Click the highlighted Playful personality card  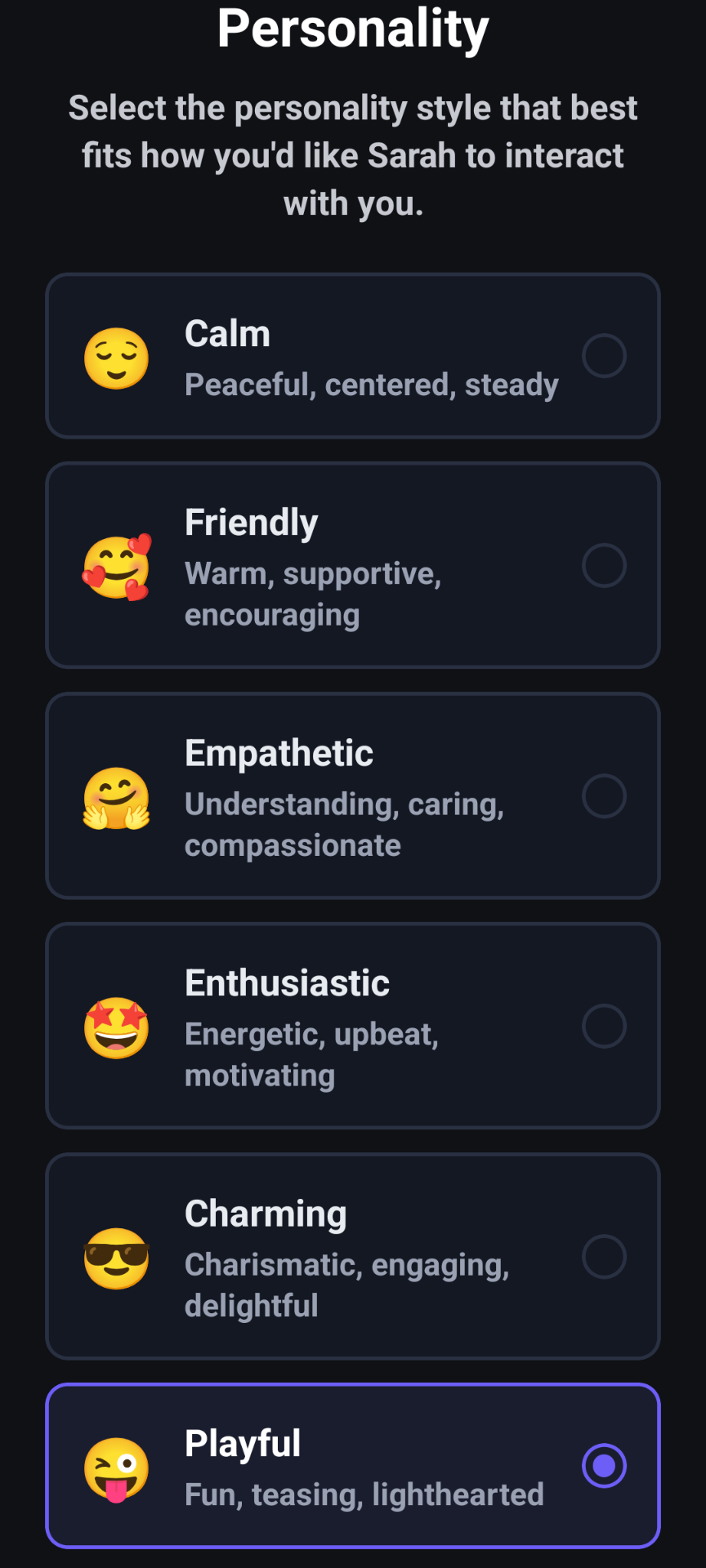pos(353,1466)
